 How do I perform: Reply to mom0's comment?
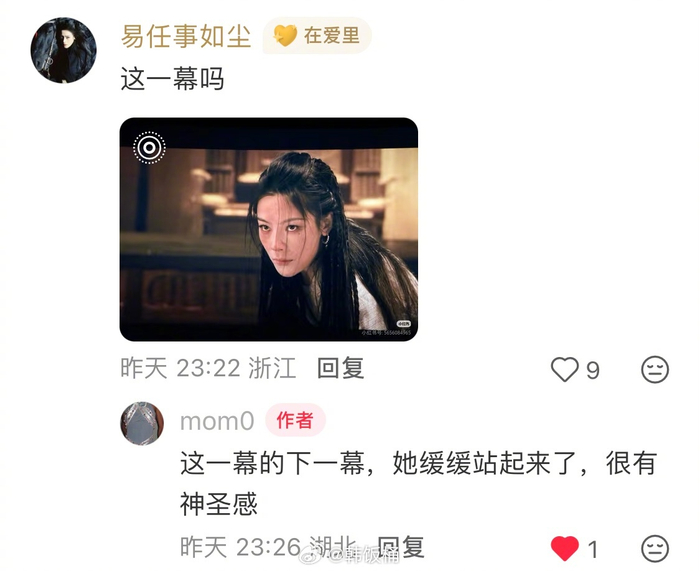400,547
